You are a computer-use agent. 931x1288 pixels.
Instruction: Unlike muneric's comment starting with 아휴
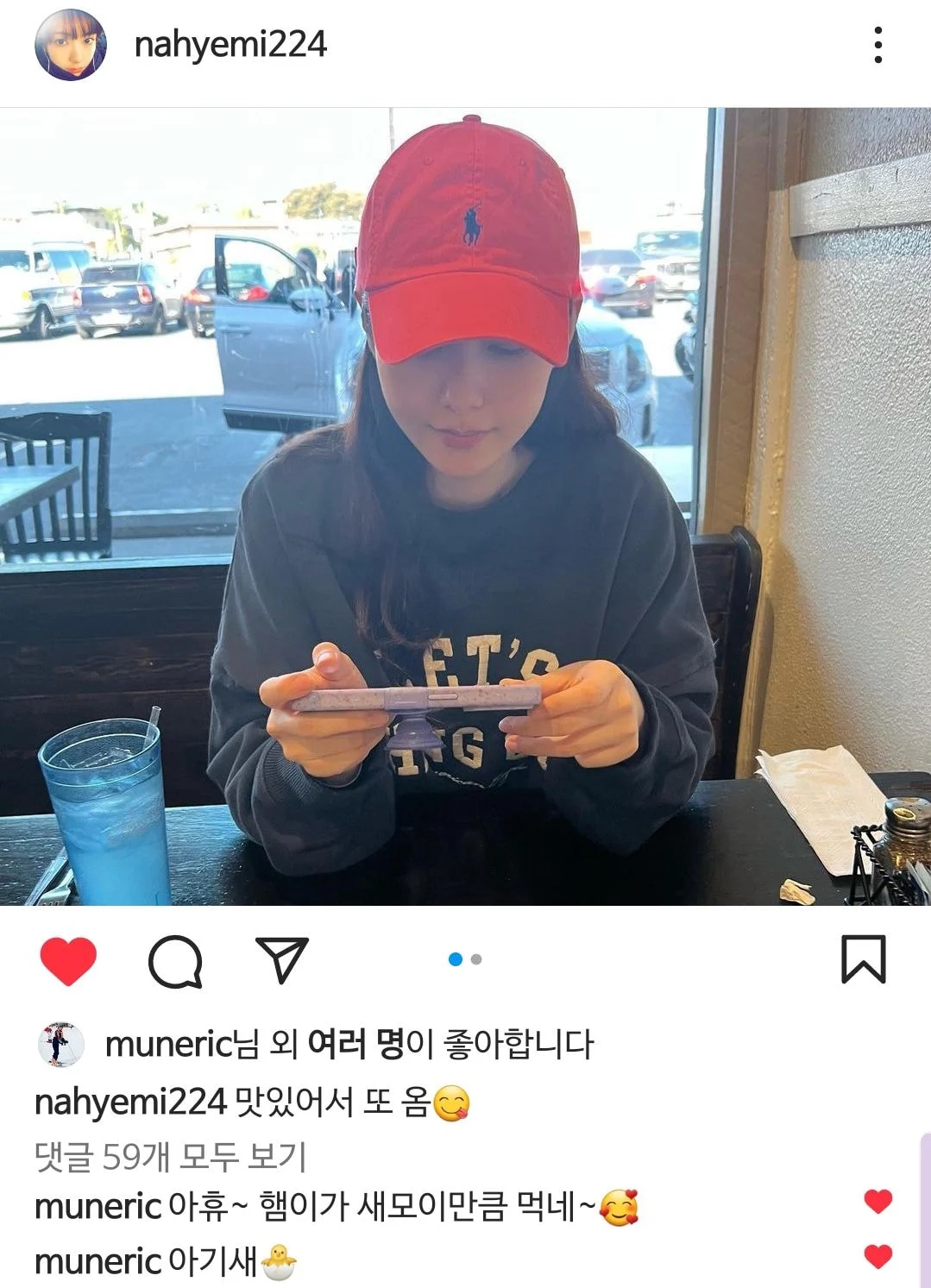(878, 1202)
